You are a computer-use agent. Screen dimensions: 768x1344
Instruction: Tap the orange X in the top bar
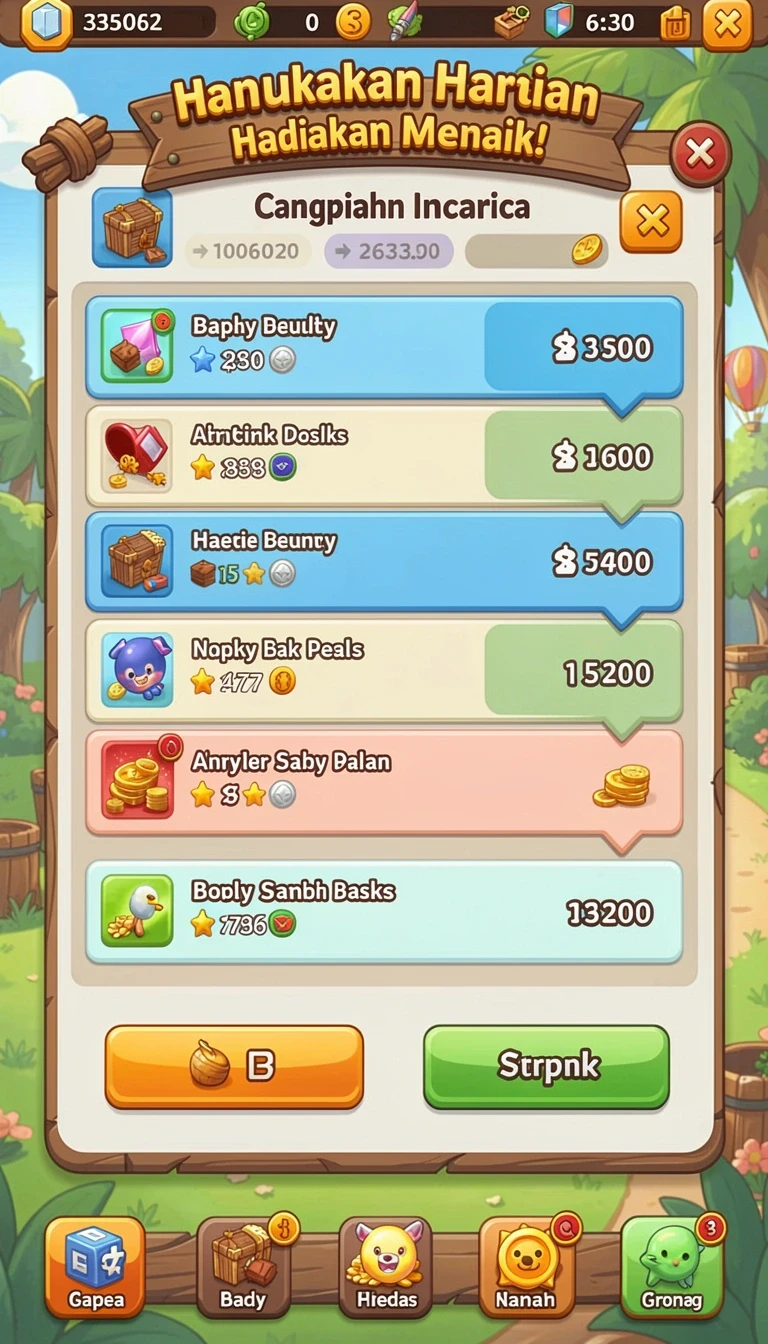[x=727, y=23]
